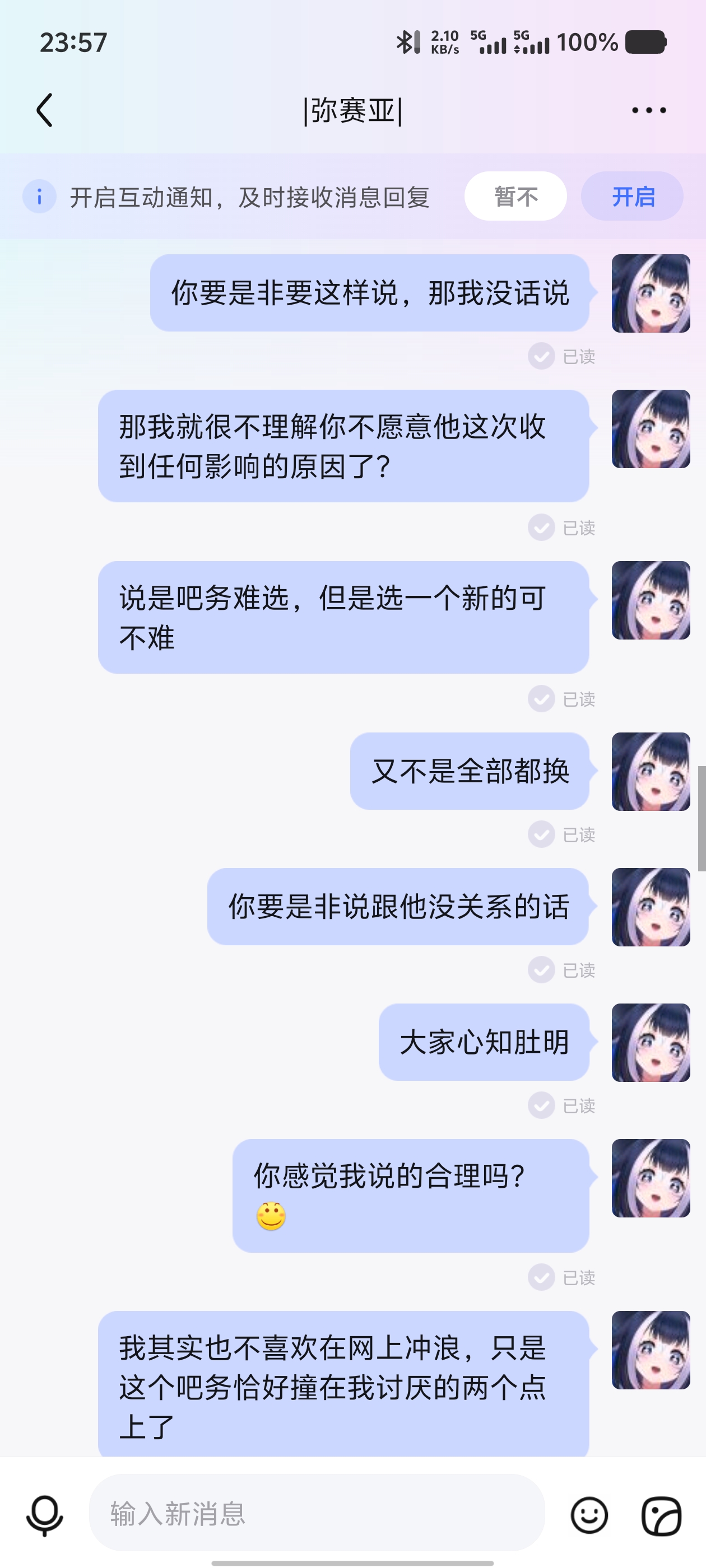Tap 开启 to enable interaction notifications
706x1568 pixels.
[632, 197]
